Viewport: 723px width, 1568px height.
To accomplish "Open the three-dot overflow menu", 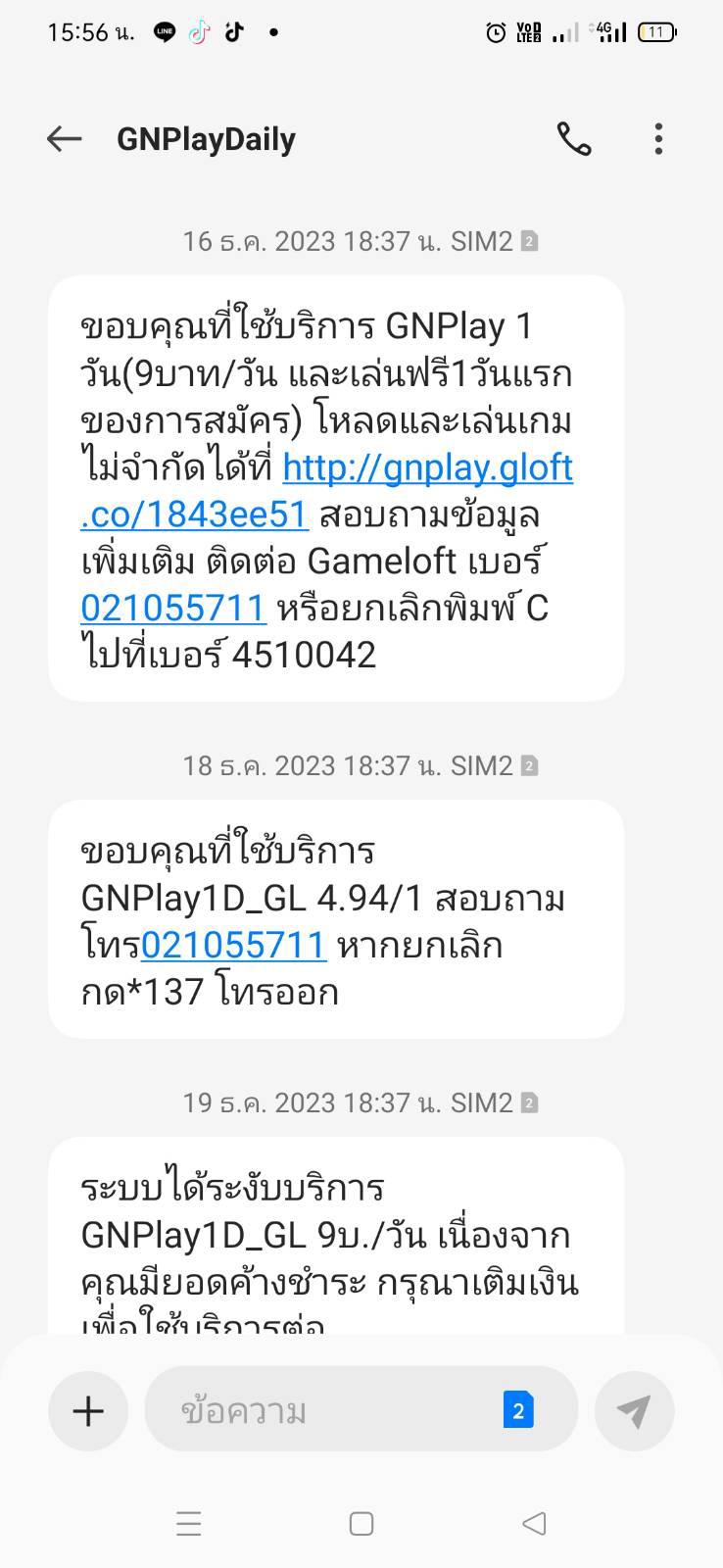I will (658, 139).
